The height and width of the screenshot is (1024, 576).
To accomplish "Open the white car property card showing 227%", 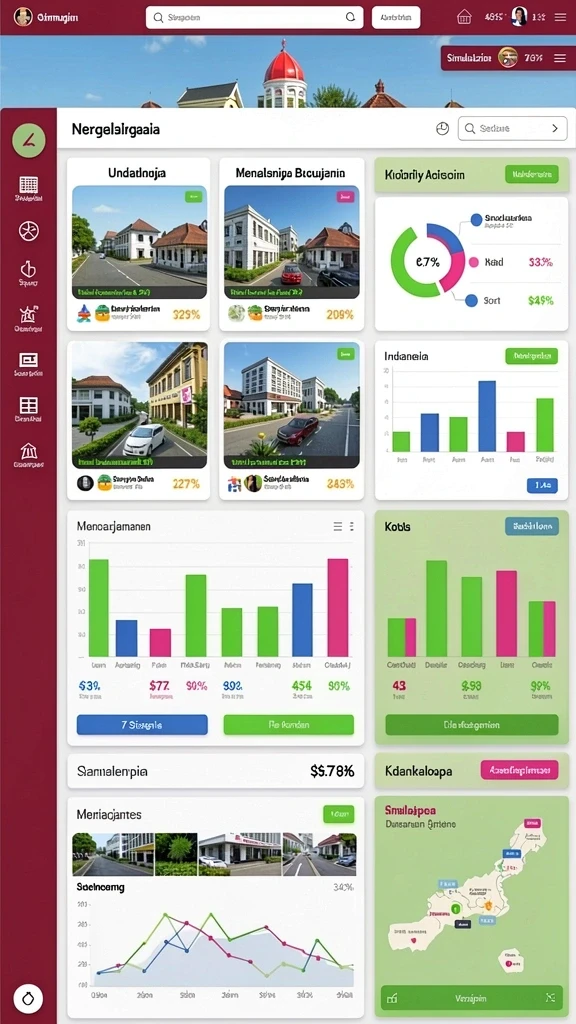I will [x=138, y=420].
